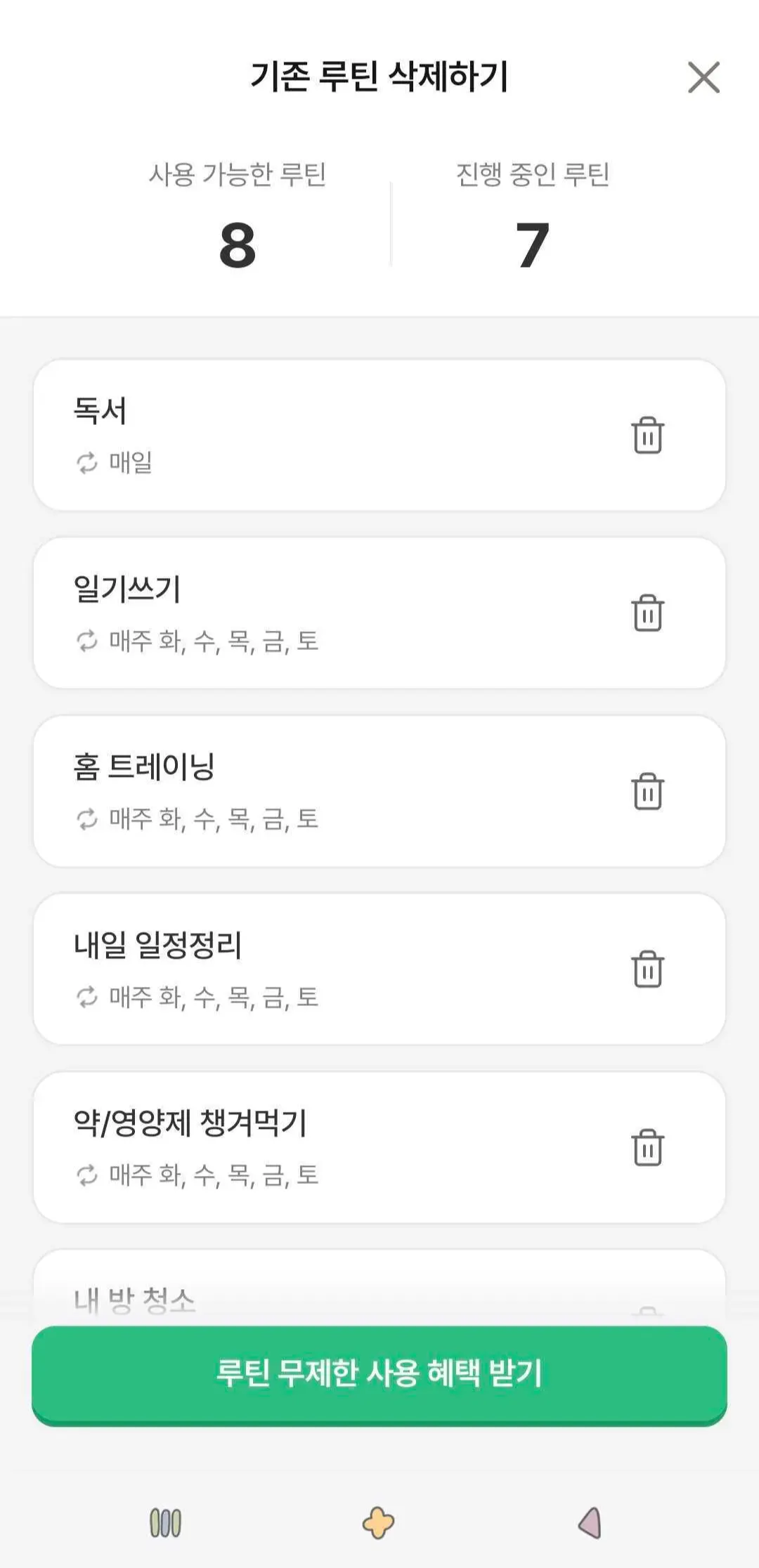Remove the 홈 트레이닝 routine
The image size is (759, 1568).
pyautogui.click(x=647, y=792)
